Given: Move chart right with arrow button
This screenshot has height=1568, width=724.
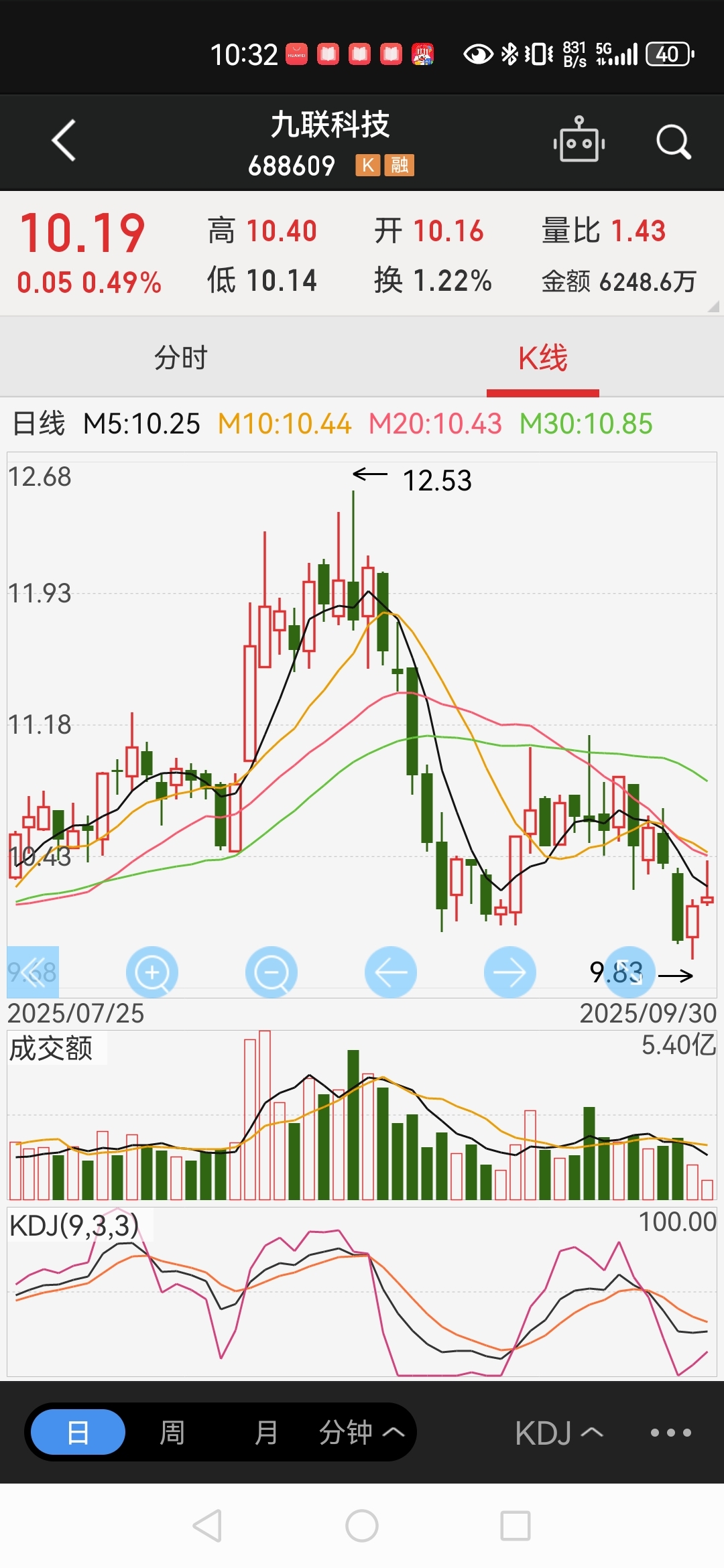Looking at the screenshot, I should pos(509,972).
